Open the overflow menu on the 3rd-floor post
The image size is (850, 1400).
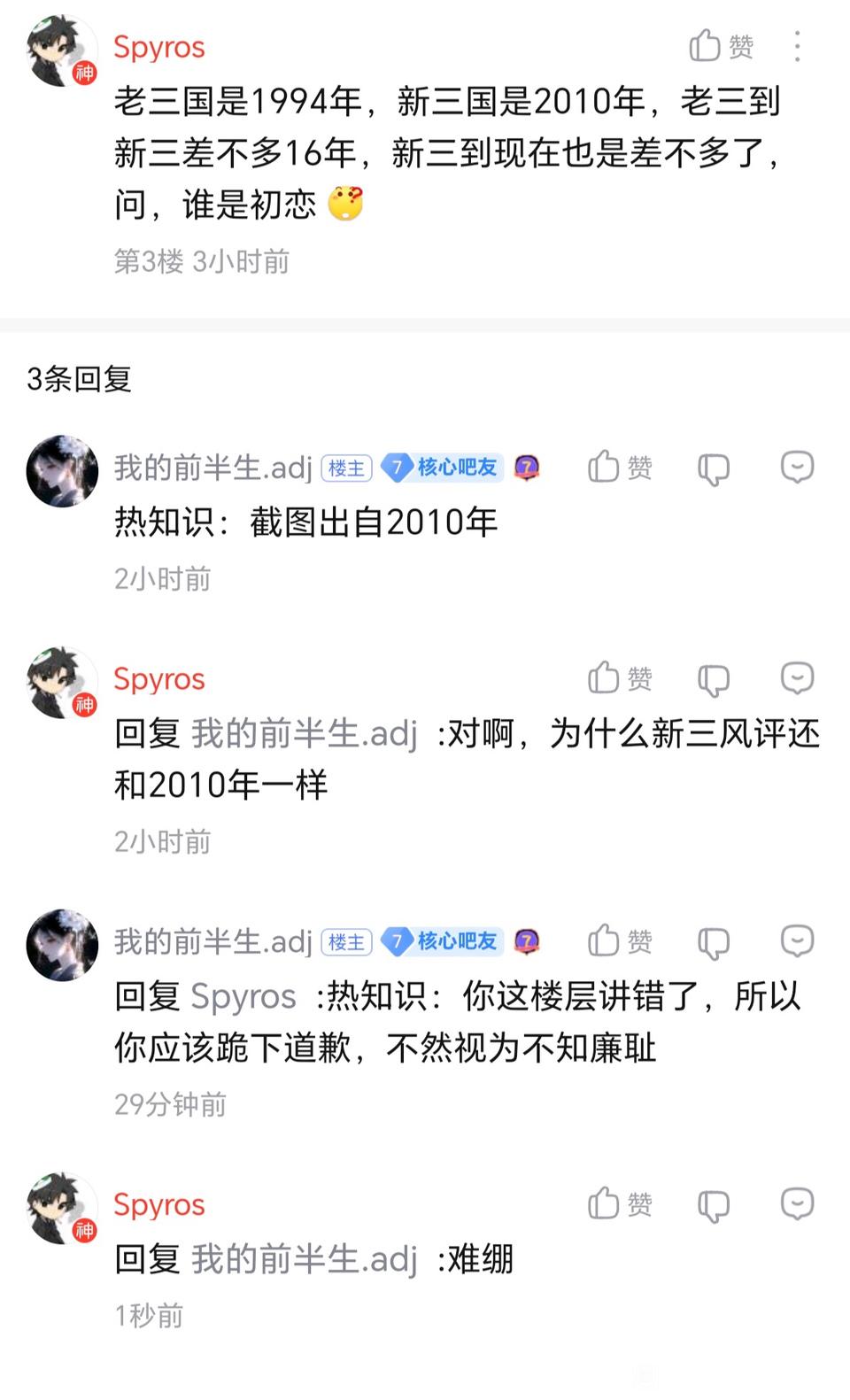point(797,46)
